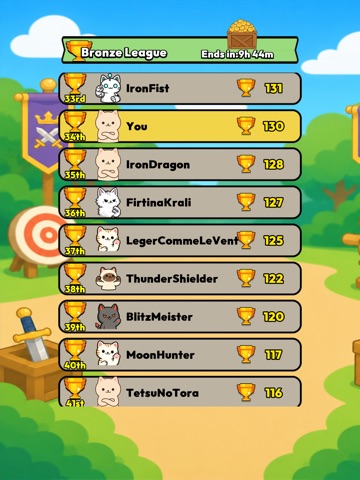Tap your own 34th place row
Viewport: 360px width, 480px height.
coord(180,126)
